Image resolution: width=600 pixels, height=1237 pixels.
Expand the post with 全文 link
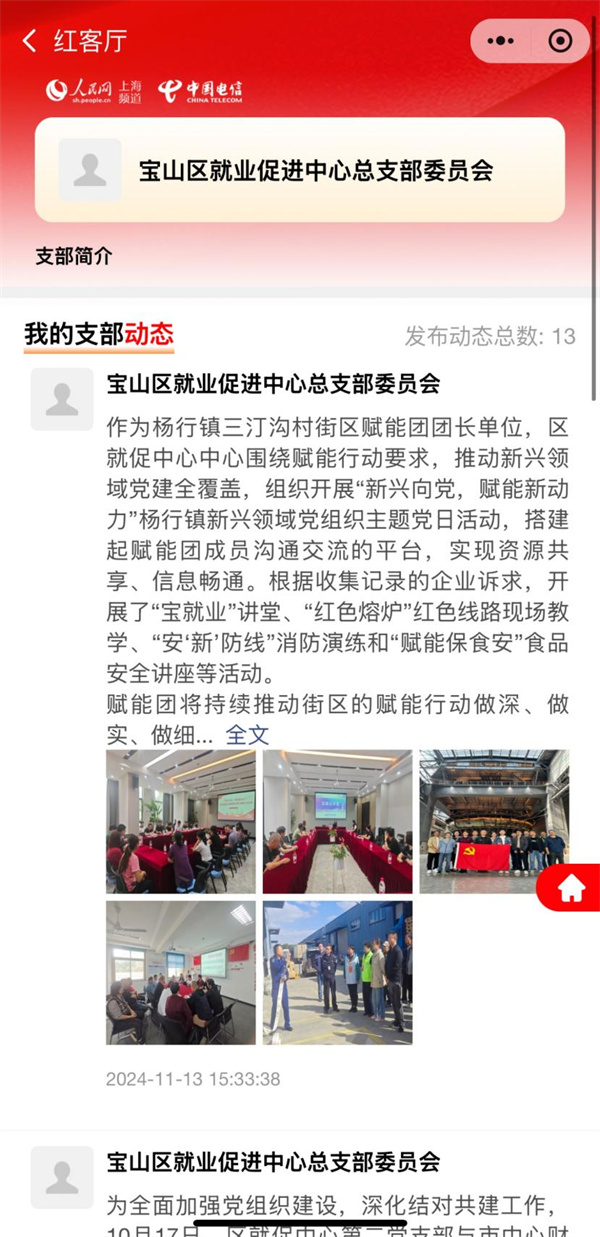click(x=248, y=734)
